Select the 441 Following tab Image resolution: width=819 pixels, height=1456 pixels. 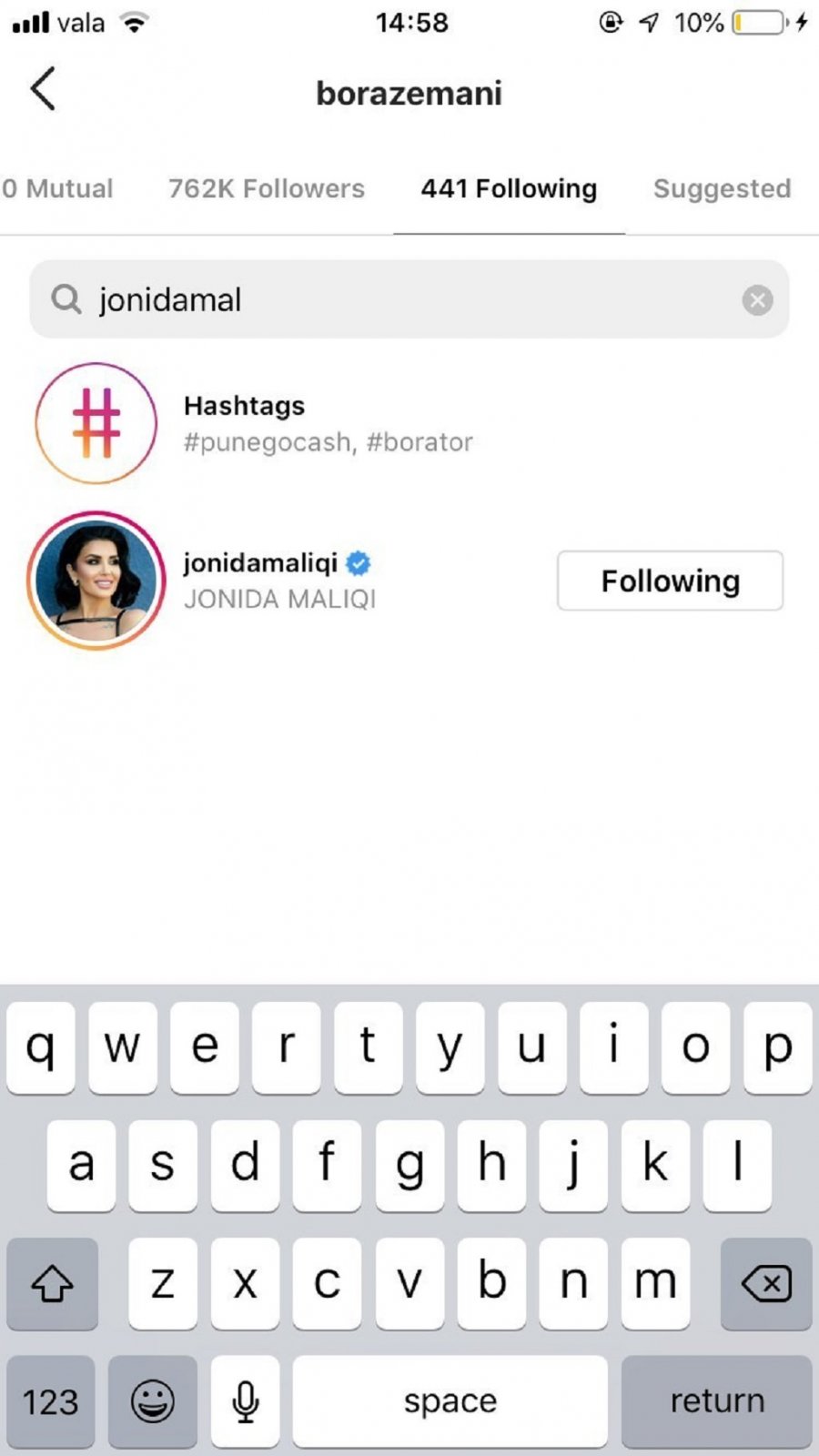509,188
